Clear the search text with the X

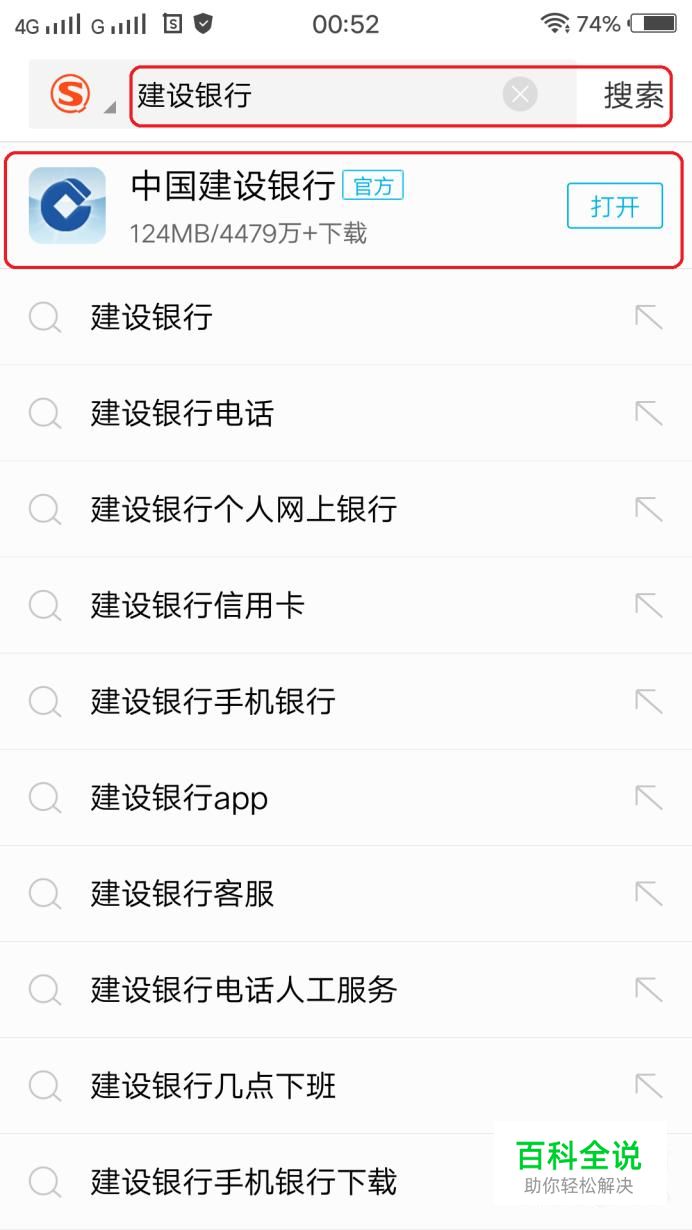[x=519, y=95]
